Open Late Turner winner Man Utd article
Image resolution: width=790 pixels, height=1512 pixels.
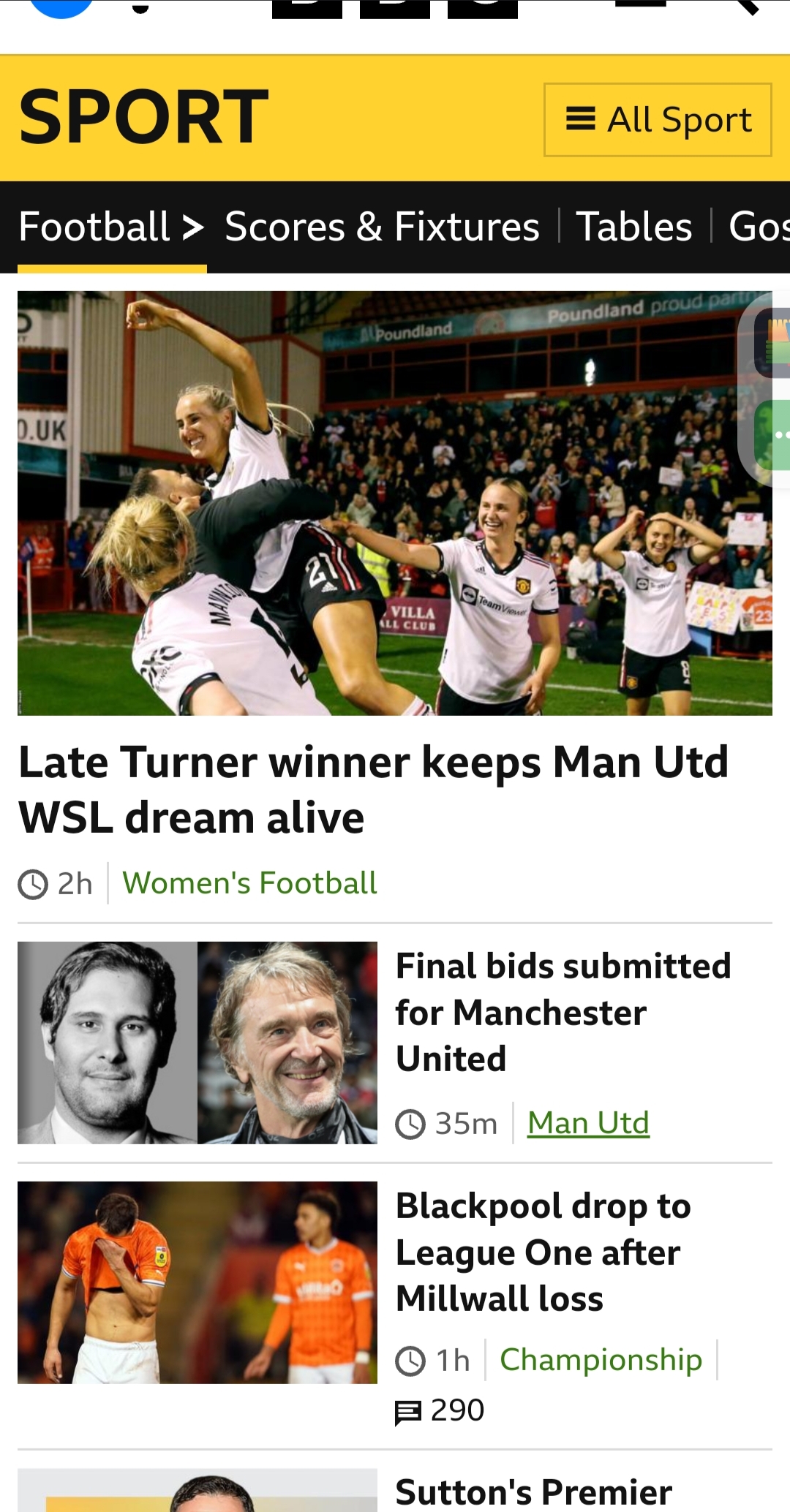point(373,790)
